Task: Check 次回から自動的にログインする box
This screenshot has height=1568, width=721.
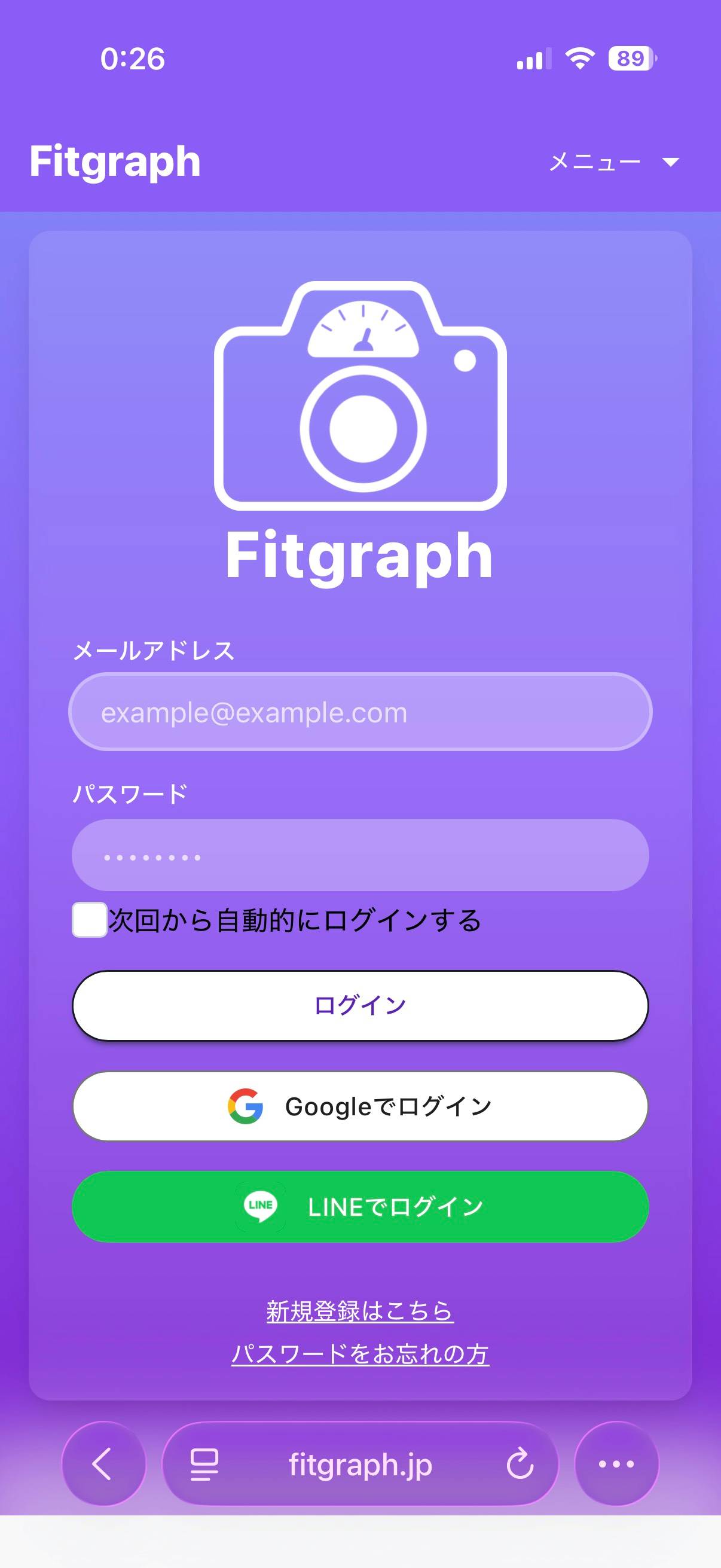Action: 90,920
